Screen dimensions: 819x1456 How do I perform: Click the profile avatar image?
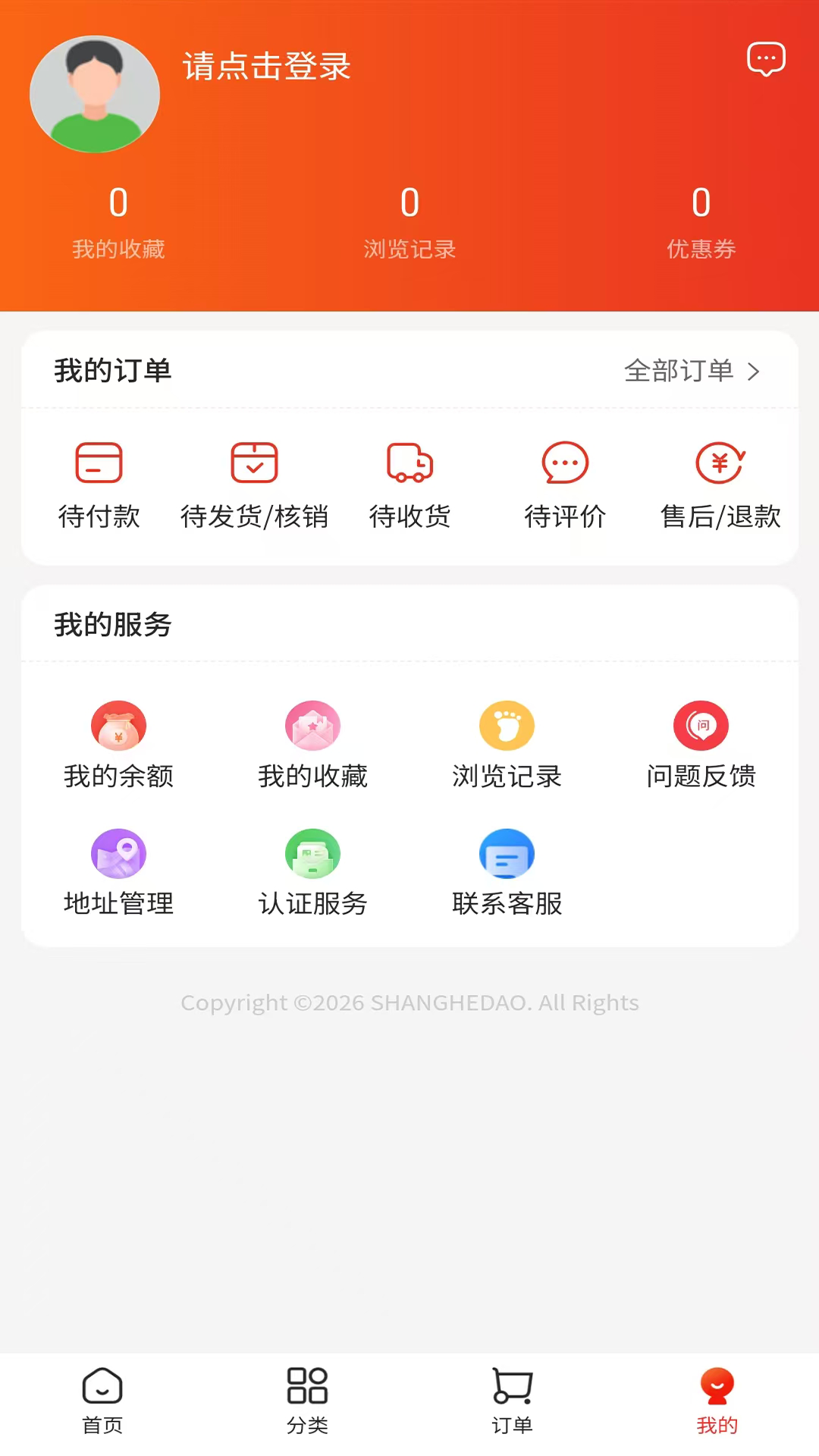pos(94,93)
